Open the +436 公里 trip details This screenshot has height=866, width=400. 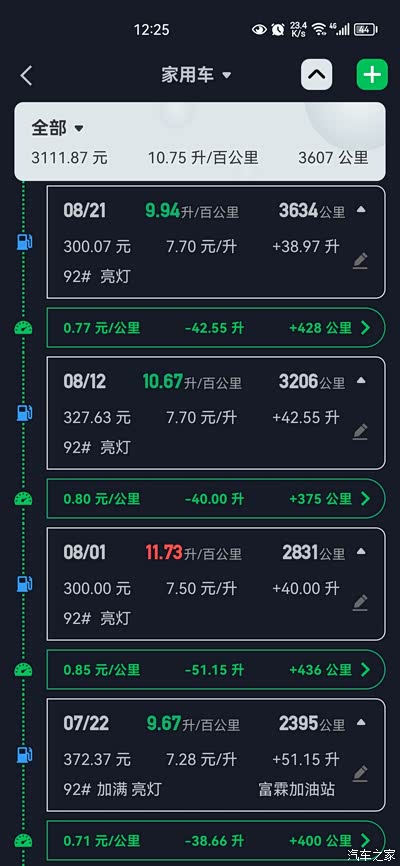(x=215, y=669)
